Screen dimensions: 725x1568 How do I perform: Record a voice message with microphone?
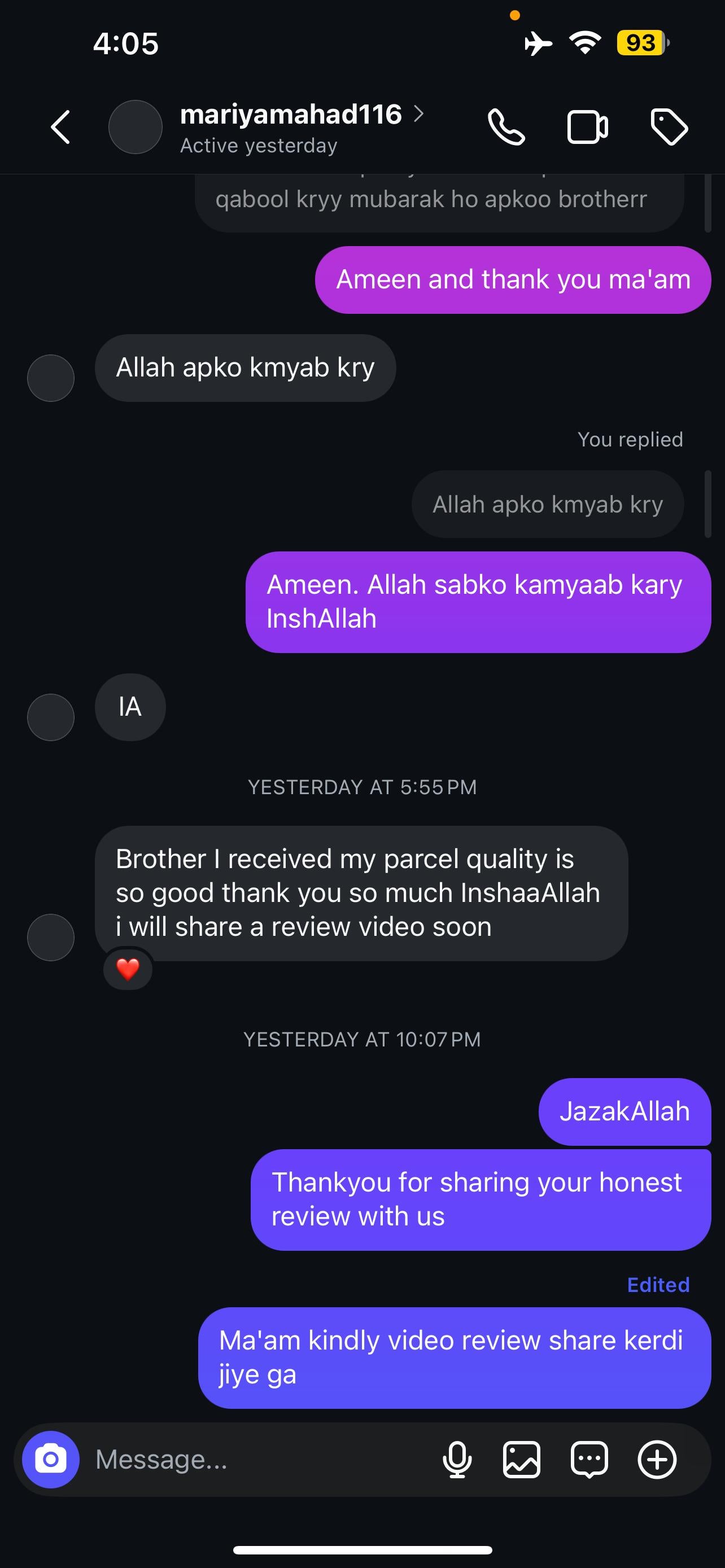[x=457, y=1459]
